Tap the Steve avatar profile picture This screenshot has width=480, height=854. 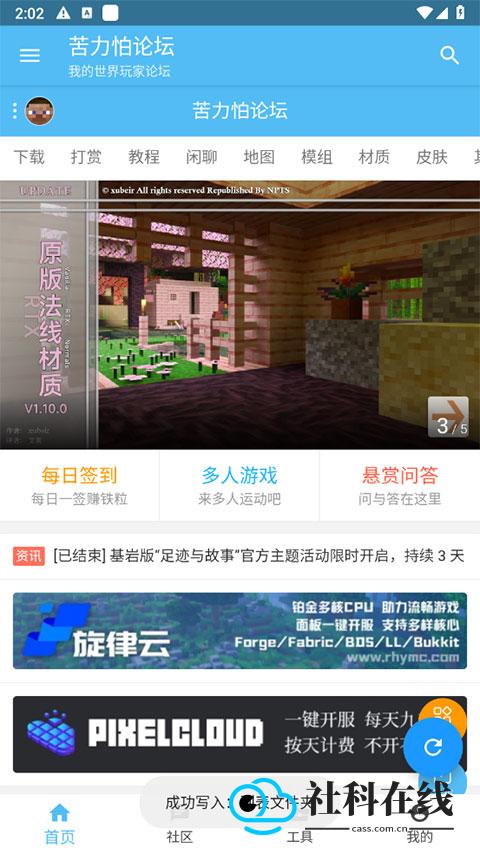tap(39, 111)
